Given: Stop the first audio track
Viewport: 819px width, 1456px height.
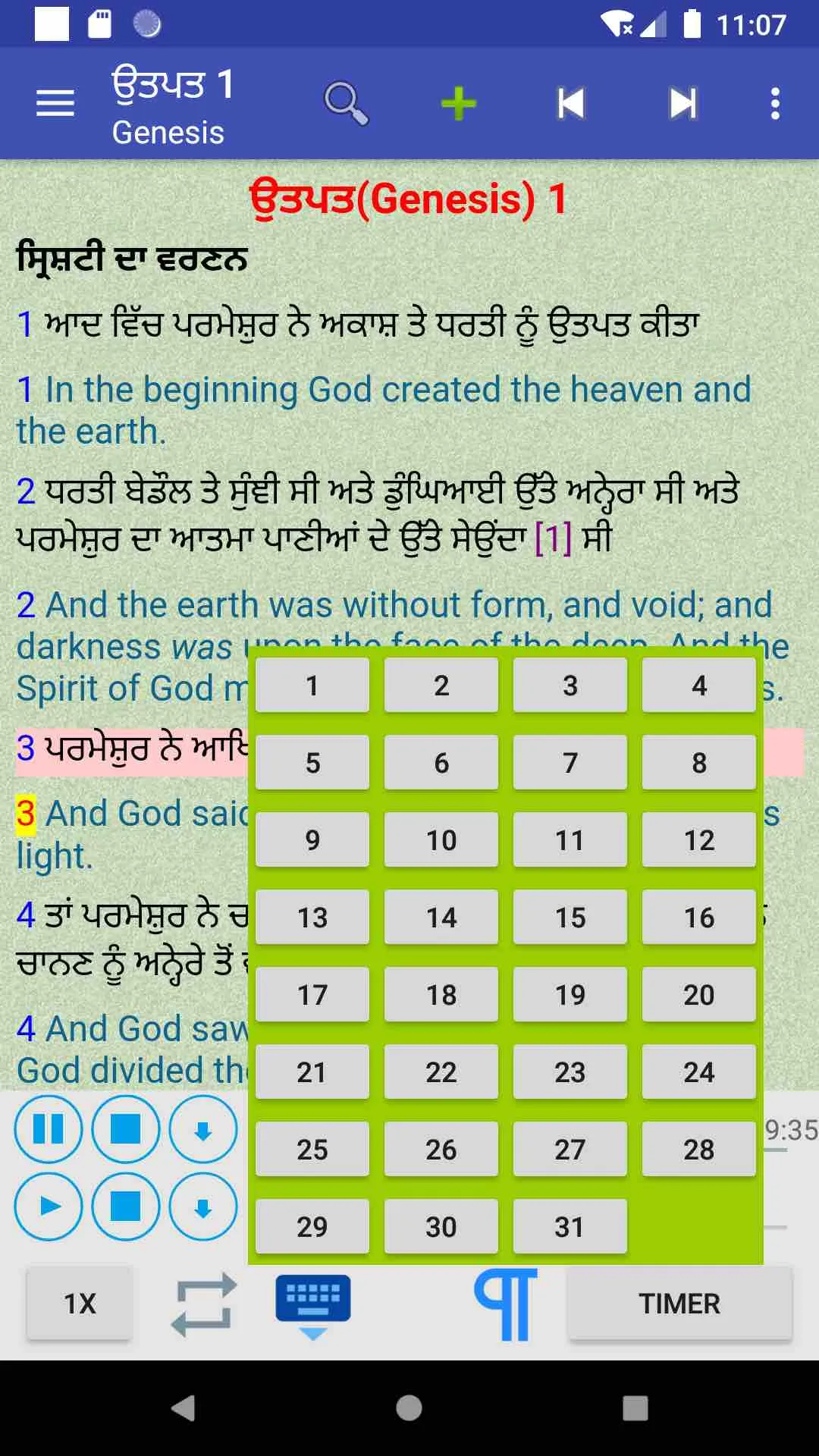Looking at the screenshot, I should [126, 1129].
